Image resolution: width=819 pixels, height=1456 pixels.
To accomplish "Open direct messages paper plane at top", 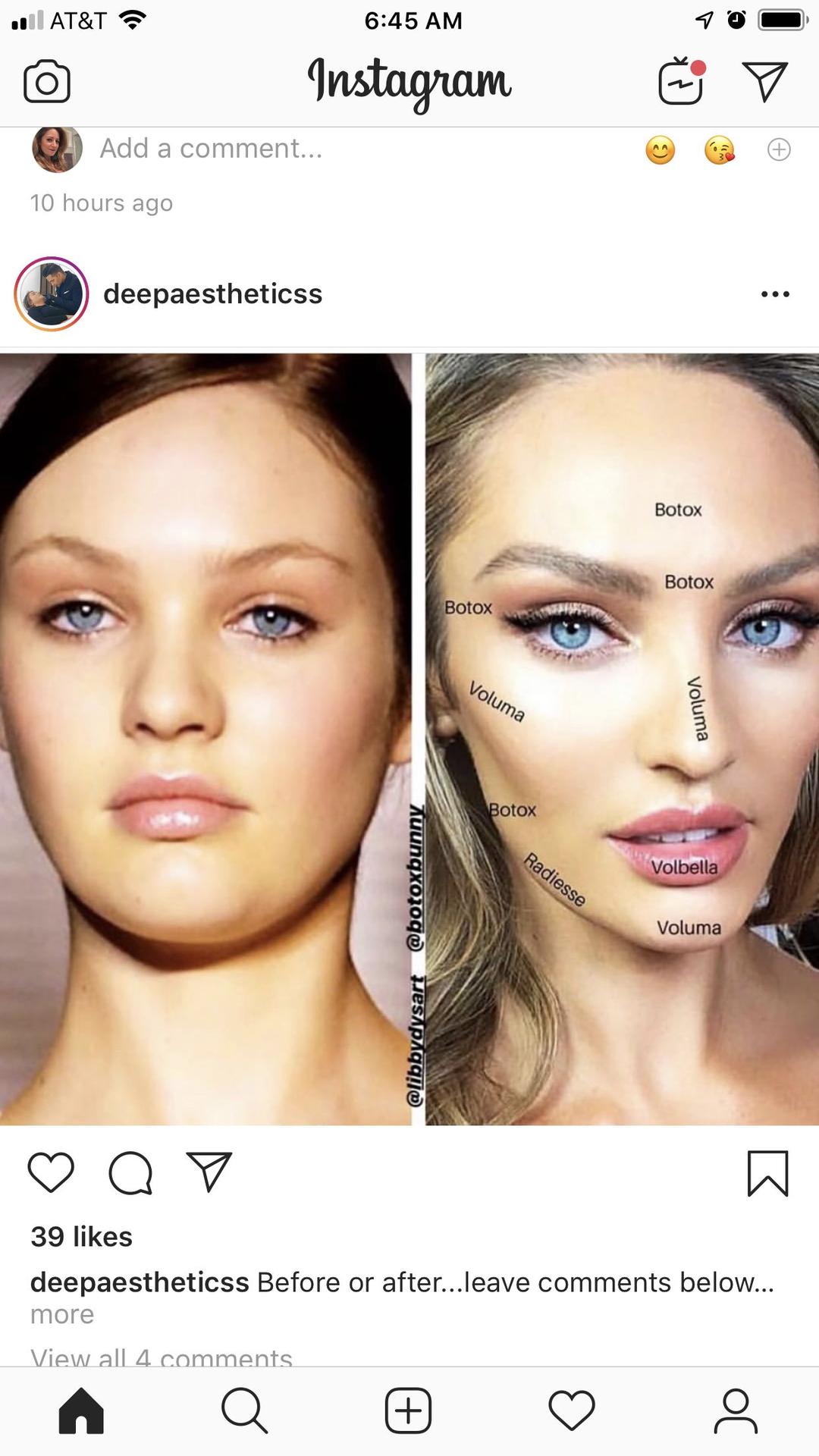I will (764, 81).
